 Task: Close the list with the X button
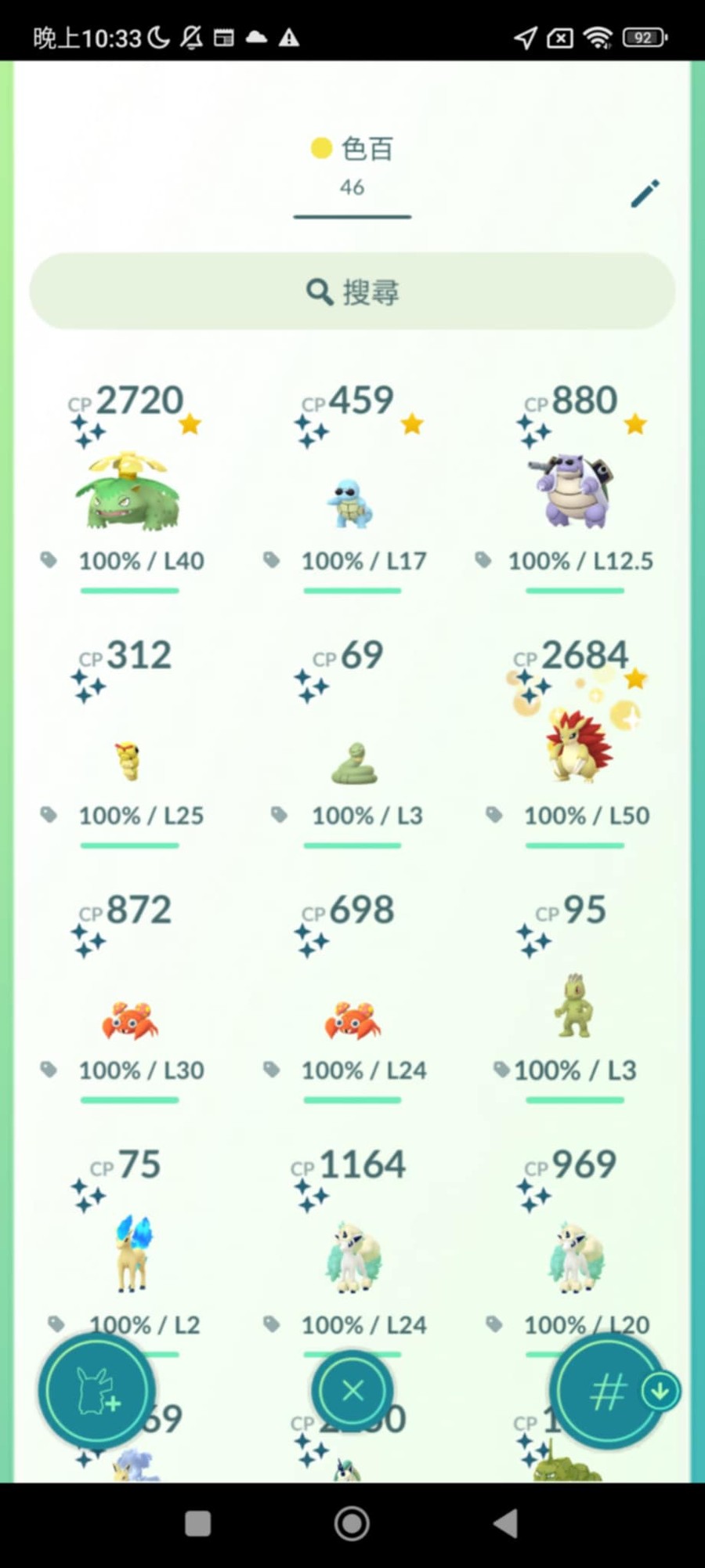coord(352,1391)
